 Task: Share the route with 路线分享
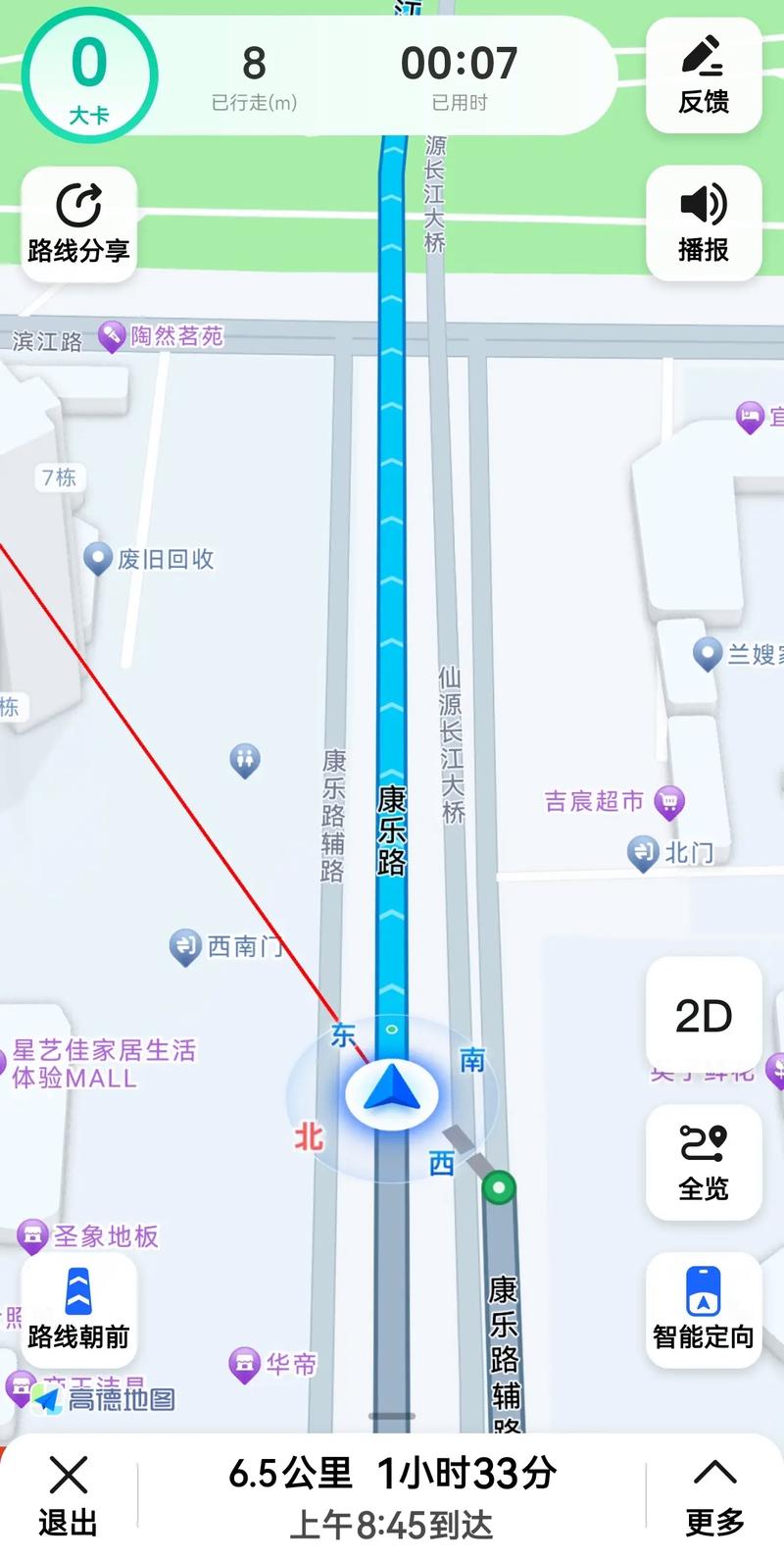point(78,225)
